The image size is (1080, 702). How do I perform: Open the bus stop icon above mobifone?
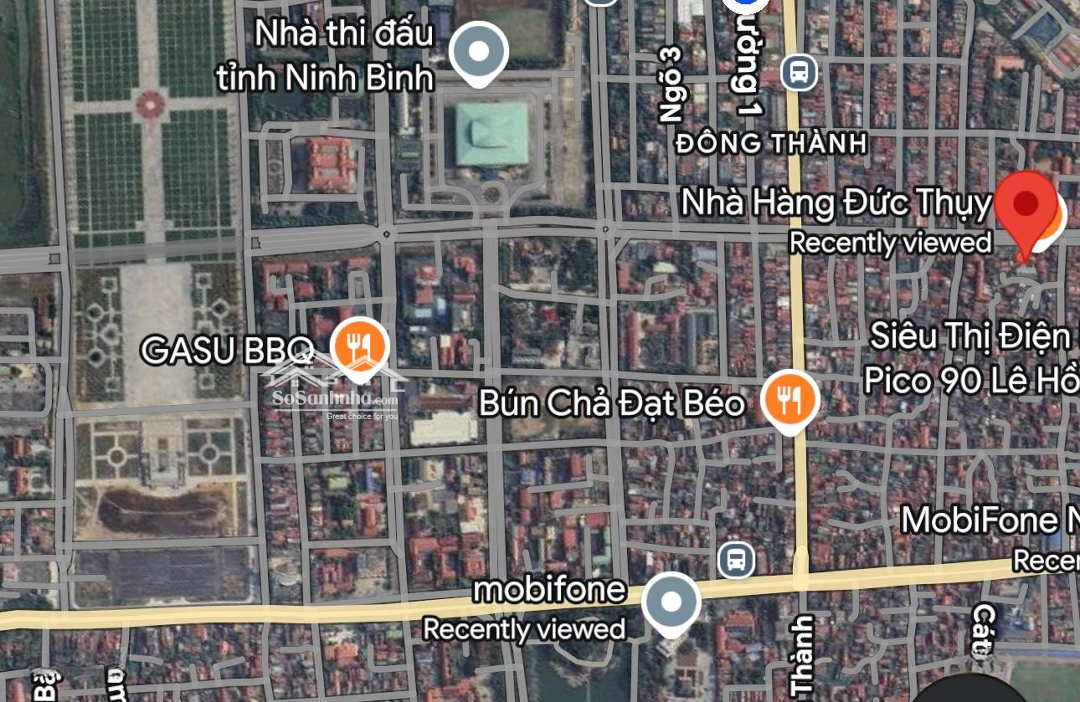coord(737,559)
